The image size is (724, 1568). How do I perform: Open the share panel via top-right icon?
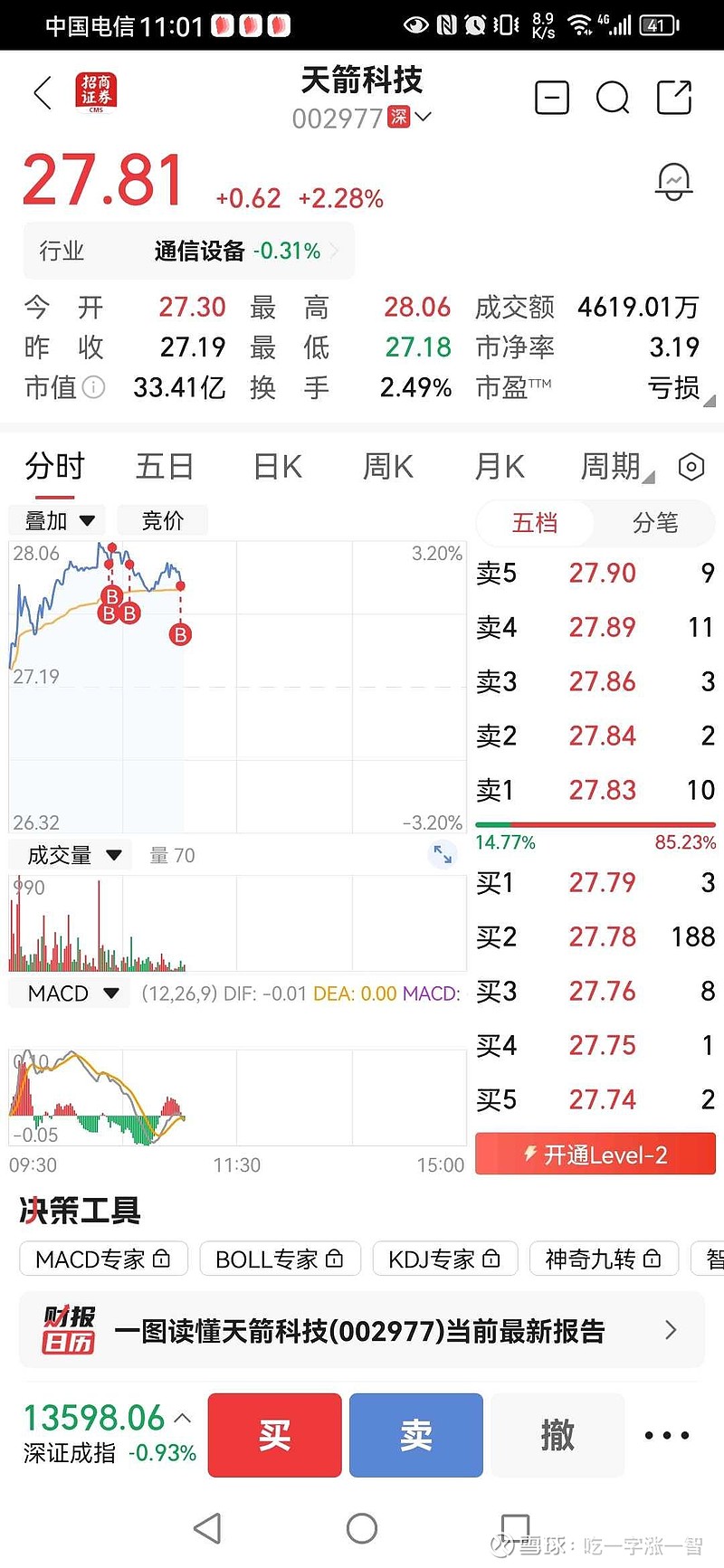pyautogui.click(x=673, y=98)
